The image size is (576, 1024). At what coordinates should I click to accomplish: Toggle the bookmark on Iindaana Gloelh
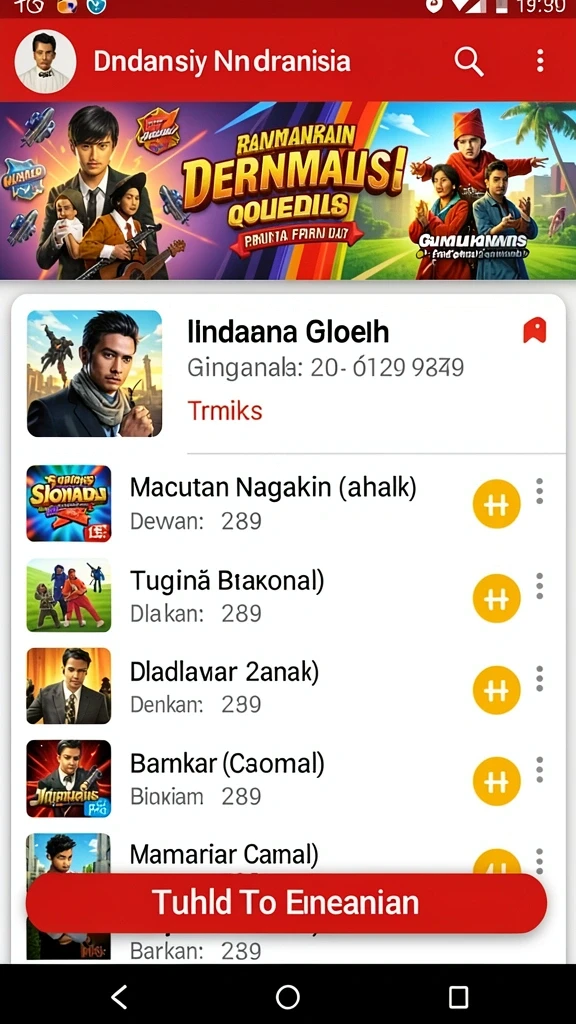tap(535, 330)
